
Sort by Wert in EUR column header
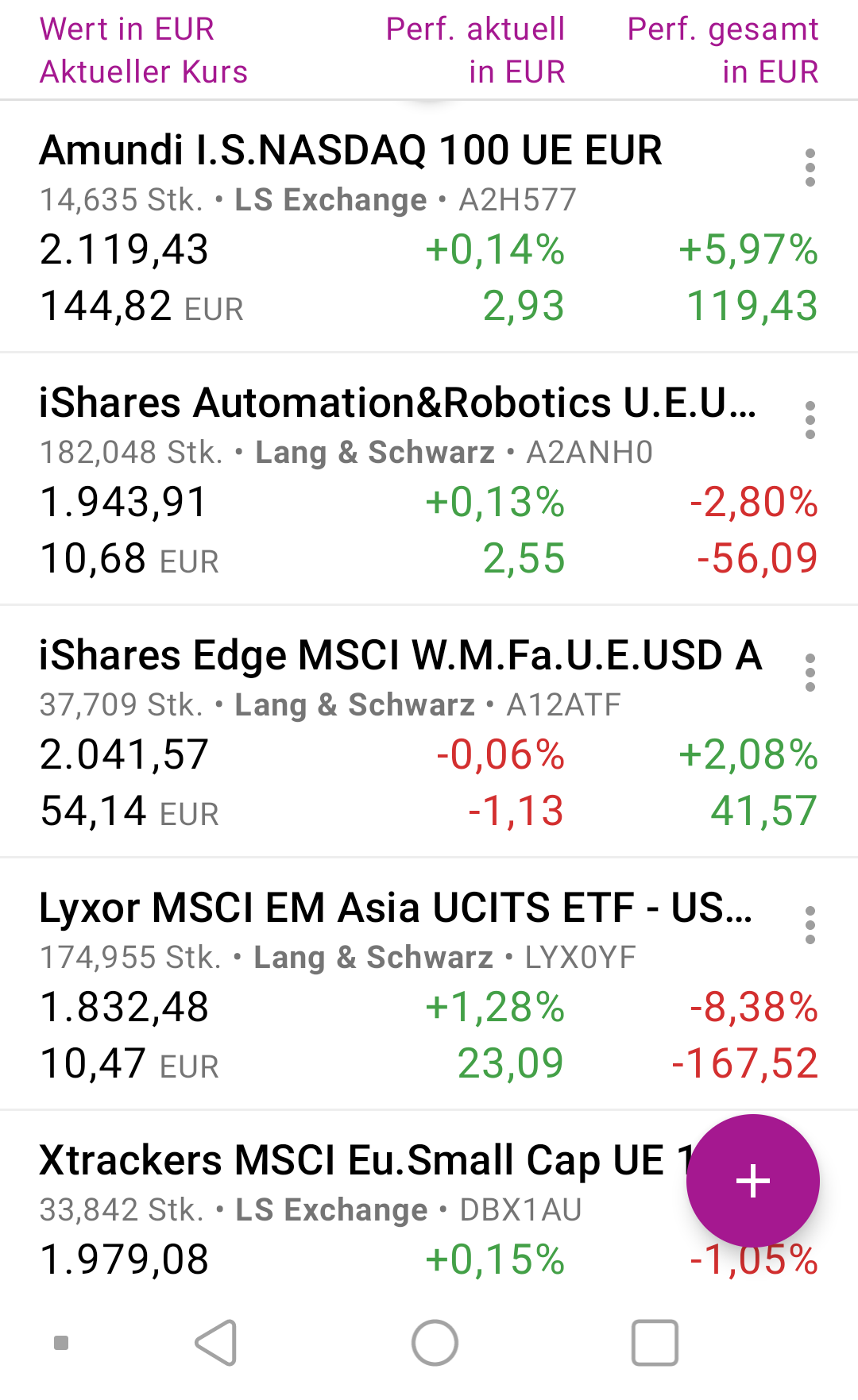(x=144, y=50)
